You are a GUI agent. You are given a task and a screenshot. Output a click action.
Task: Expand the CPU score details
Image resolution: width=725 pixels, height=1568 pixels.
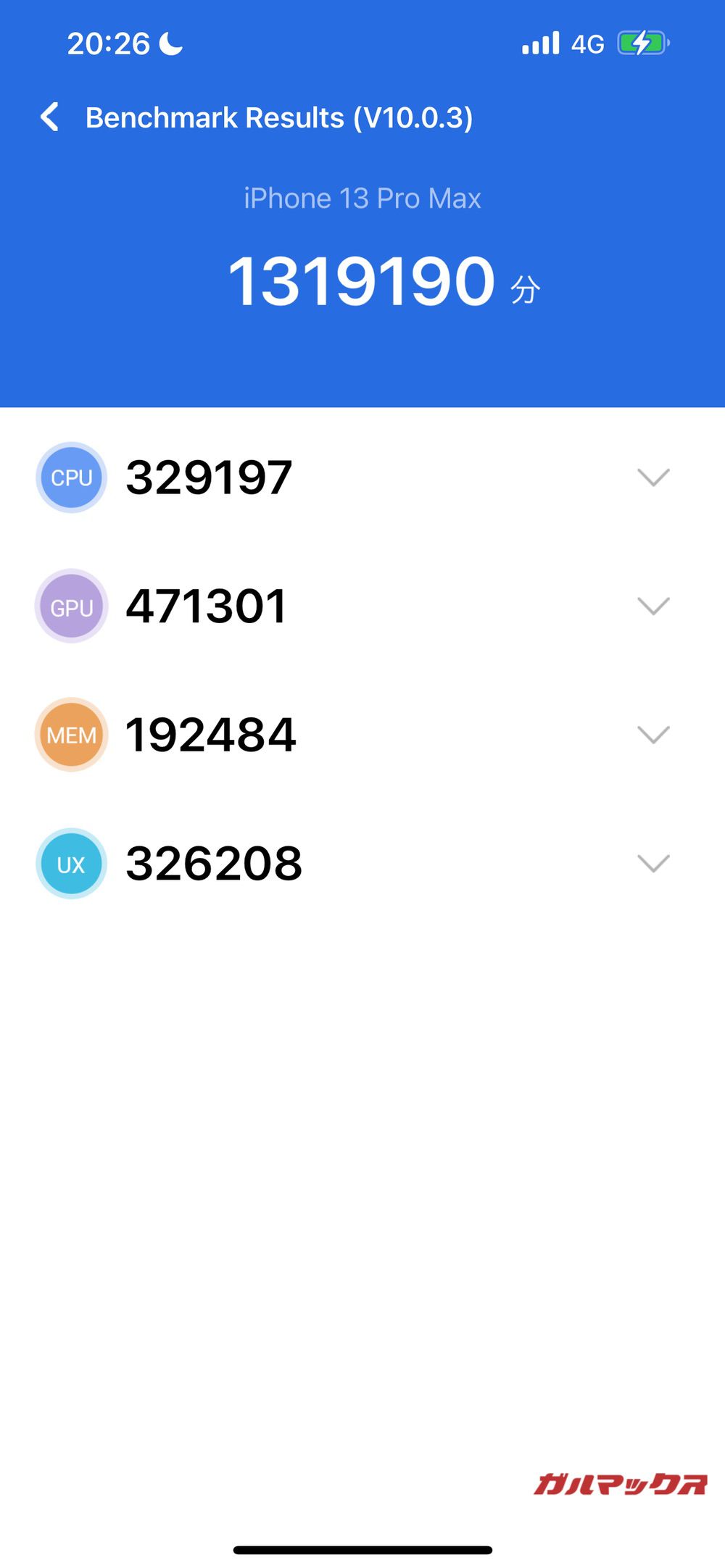[653, 477]
